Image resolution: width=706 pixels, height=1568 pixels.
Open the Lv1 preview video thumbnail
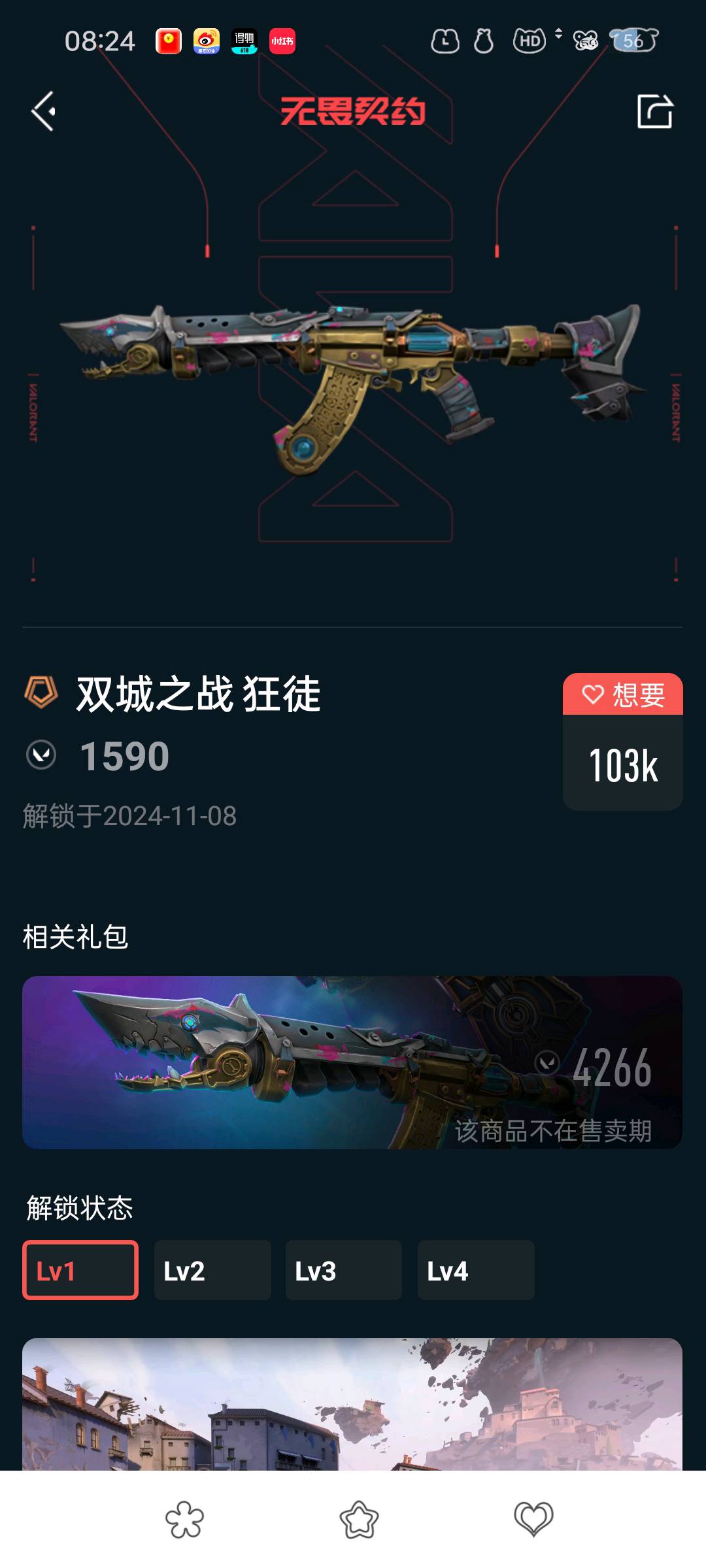(352, 1403)
